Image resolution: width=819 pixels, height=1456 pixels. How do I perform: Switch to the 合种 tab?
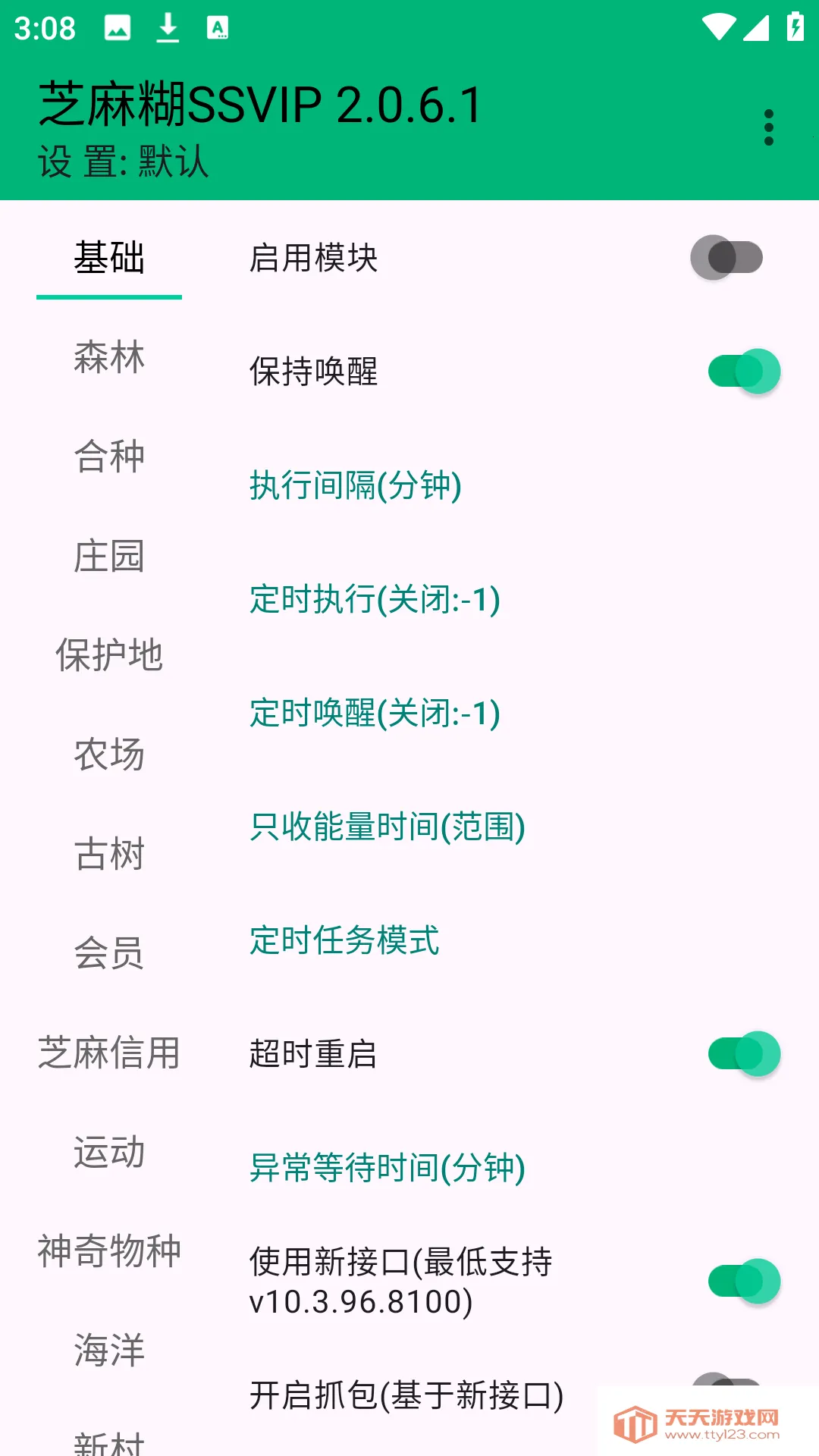pyautogui.click(x=109, y=457)
